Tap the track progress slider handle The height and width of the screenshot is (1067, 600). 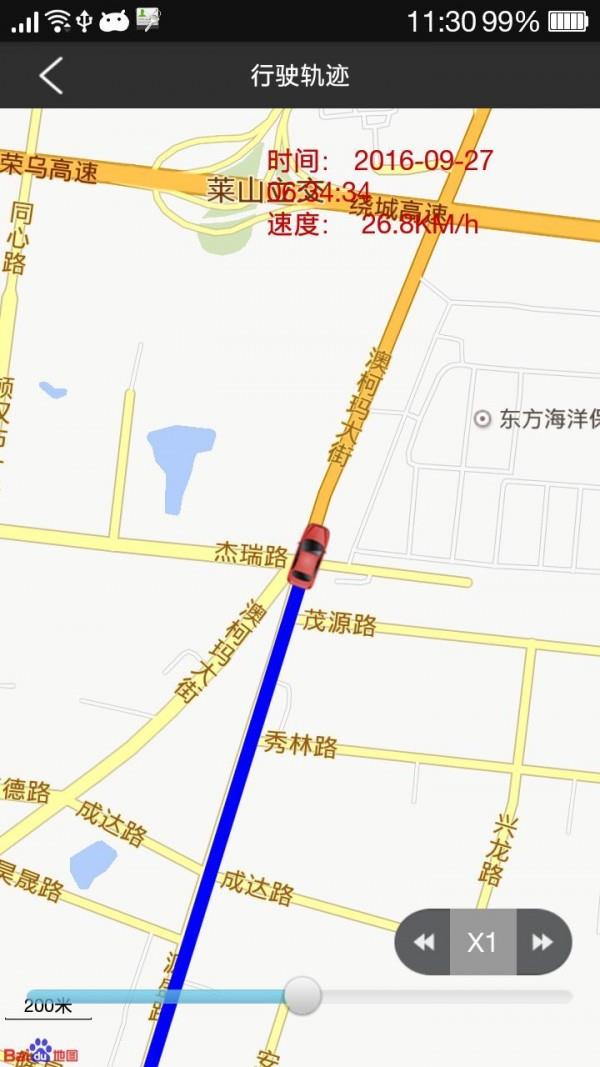302,995
